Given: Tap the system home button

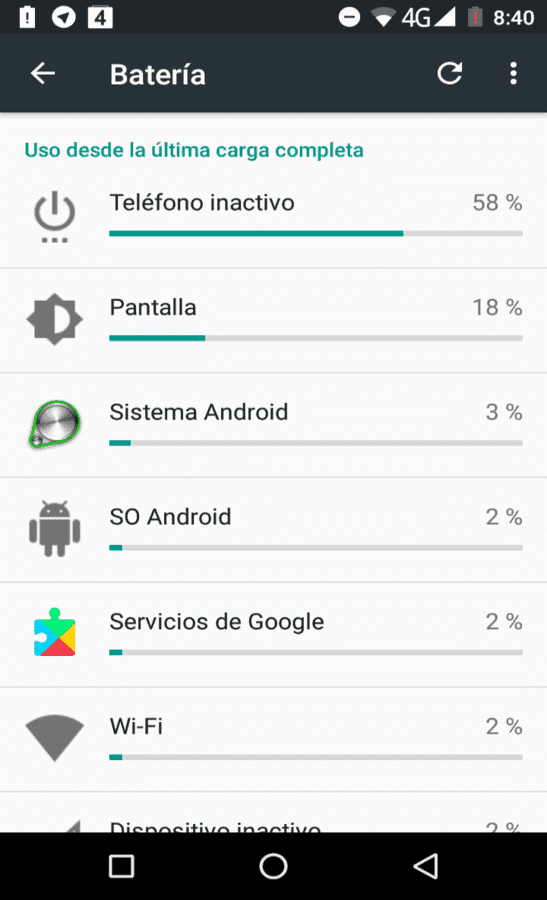Looking at the screenshot, I should pyautogui.click(x=273, y=866).
